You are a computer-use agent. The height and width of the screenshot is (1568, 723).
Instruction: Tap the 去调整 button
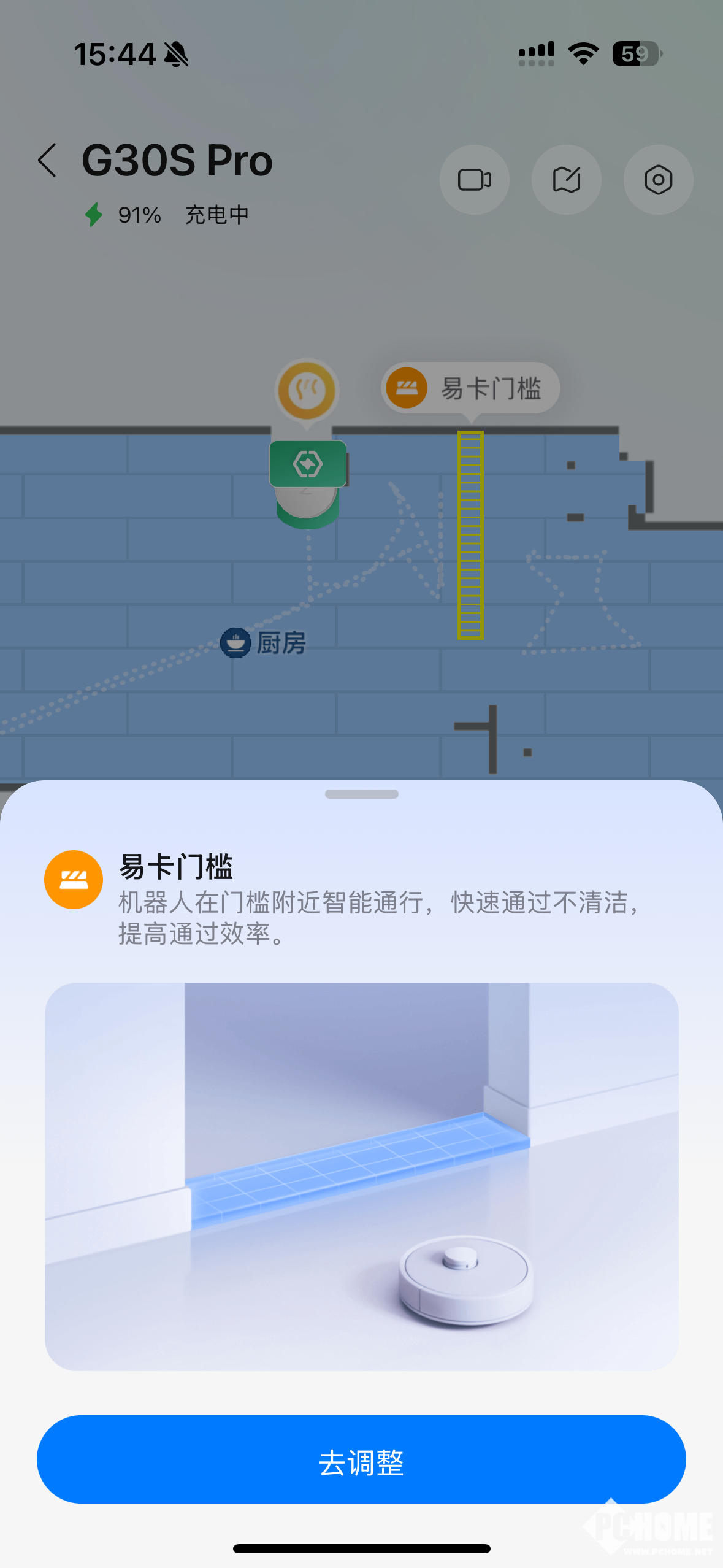[361, 1459]
